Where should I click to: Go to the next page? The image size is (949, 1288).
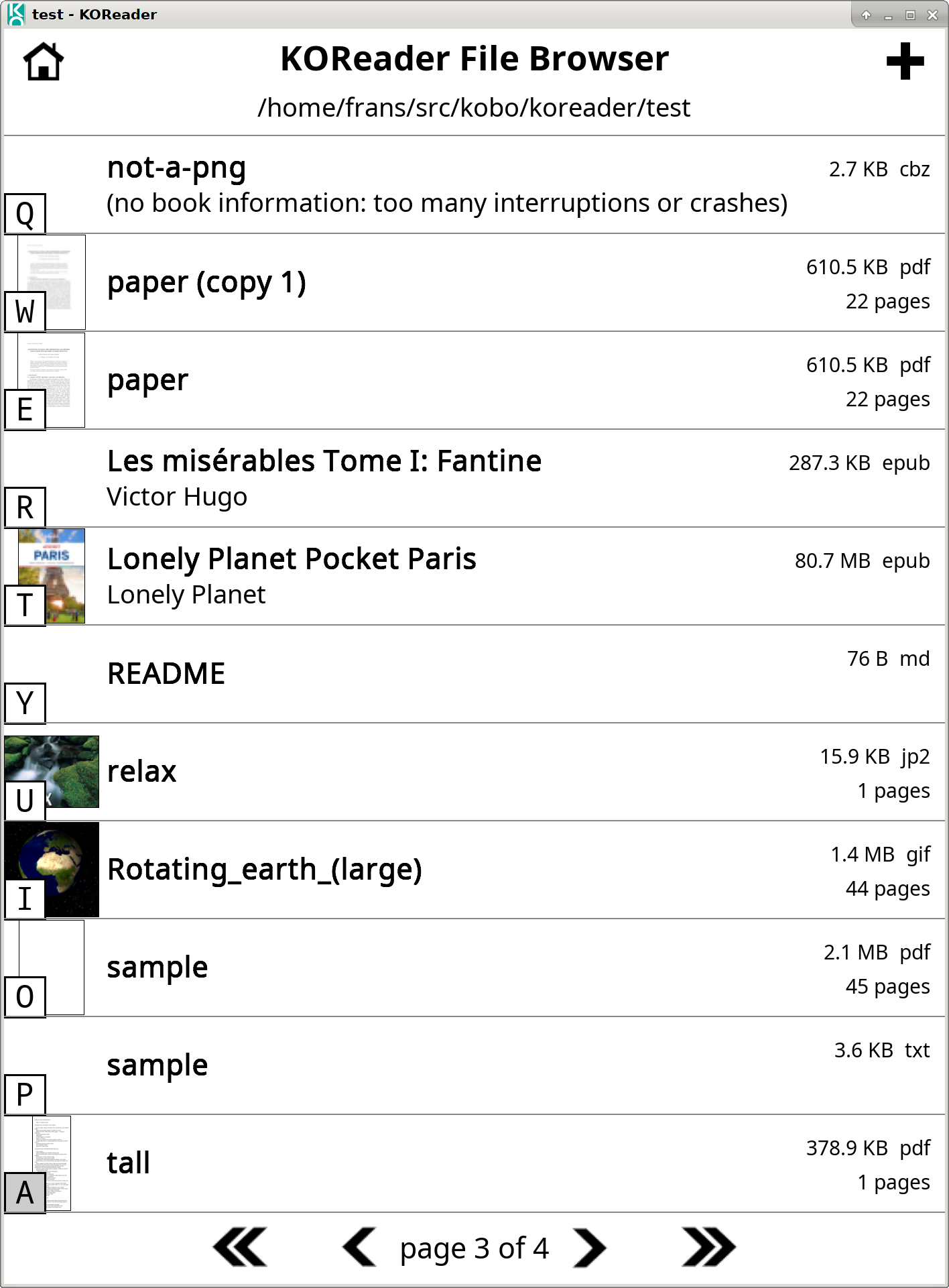coord(590,1248)
